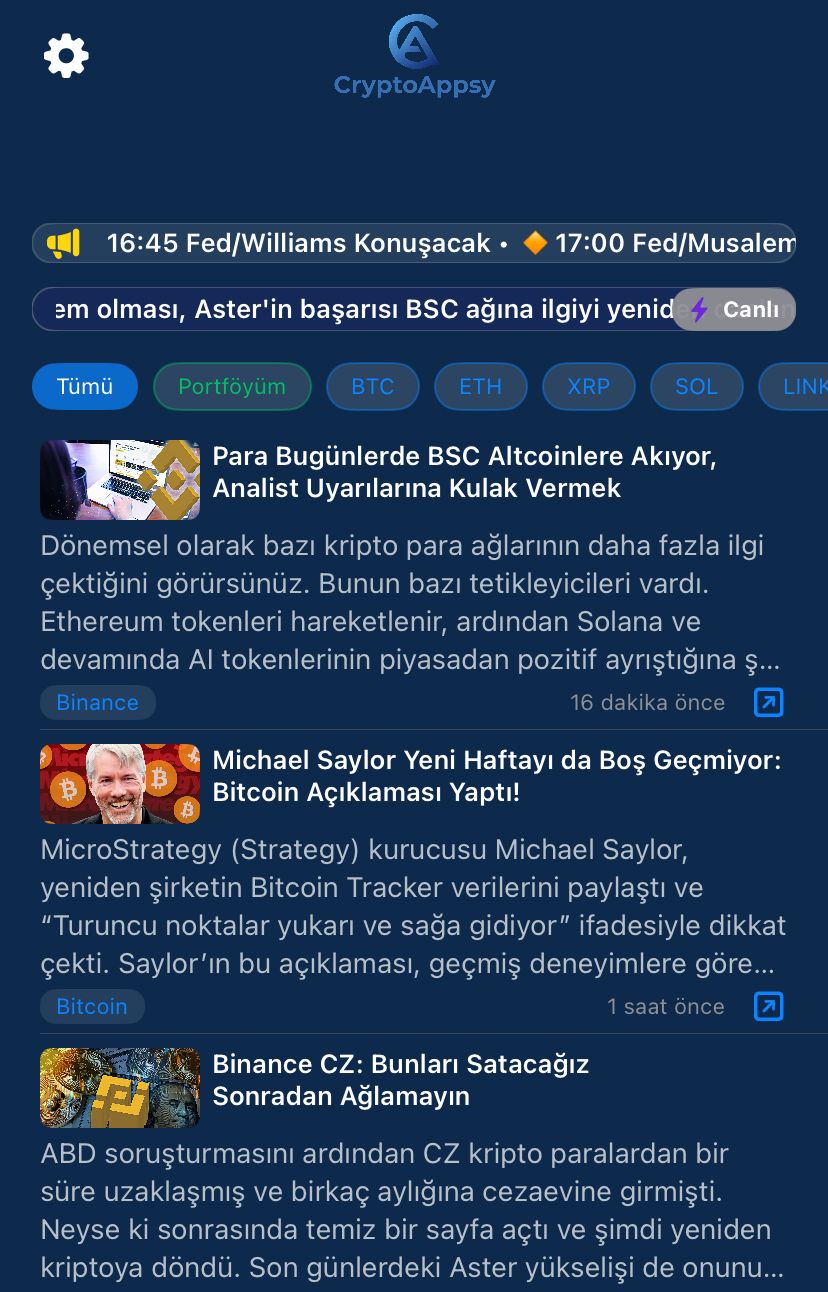Tap the Canlı live button
Viewport: 828px width, 1292px height.
click(x=735, y=309)
